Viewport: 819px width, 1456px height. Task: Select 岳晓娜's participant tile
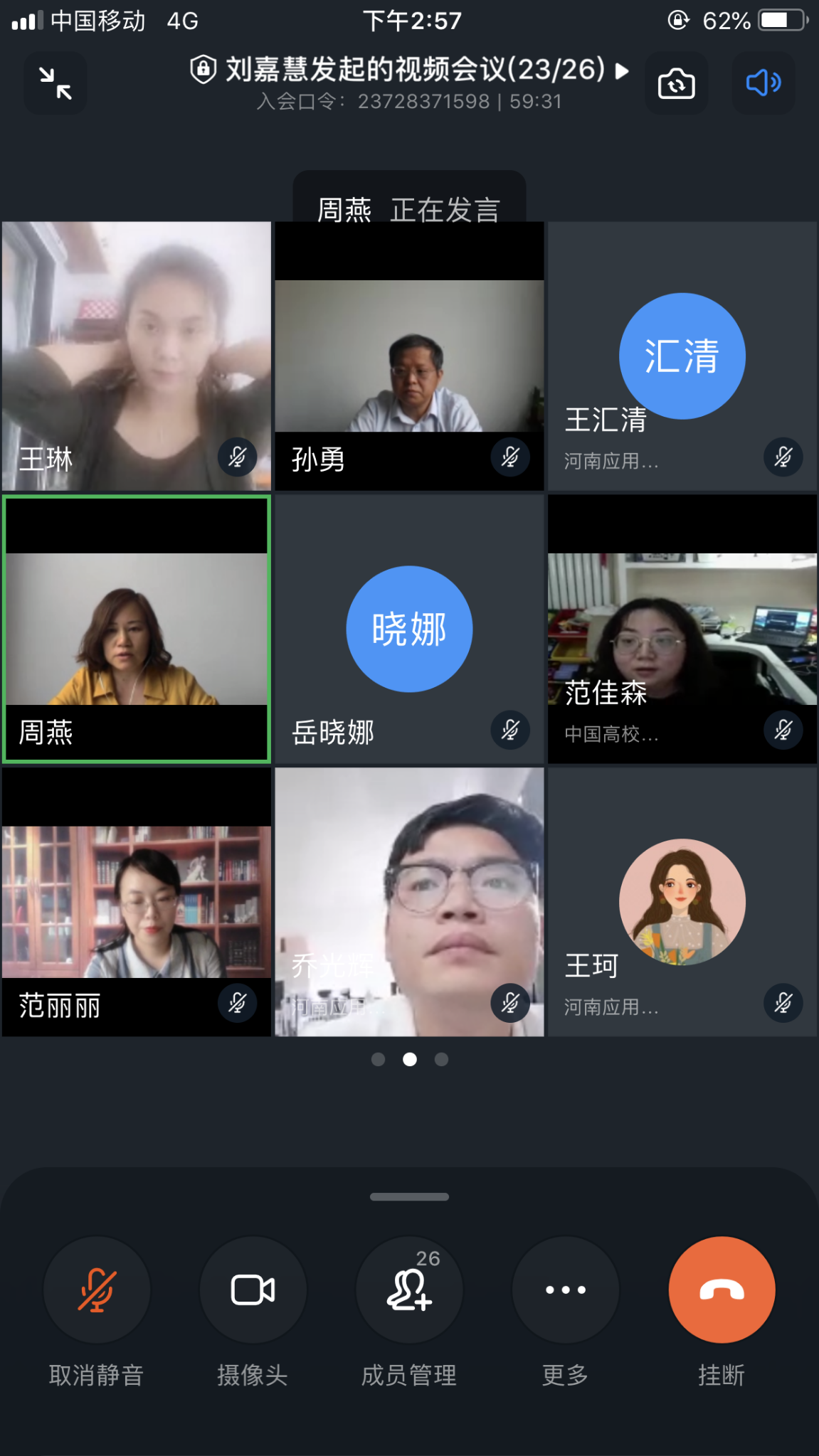point(409,629)
